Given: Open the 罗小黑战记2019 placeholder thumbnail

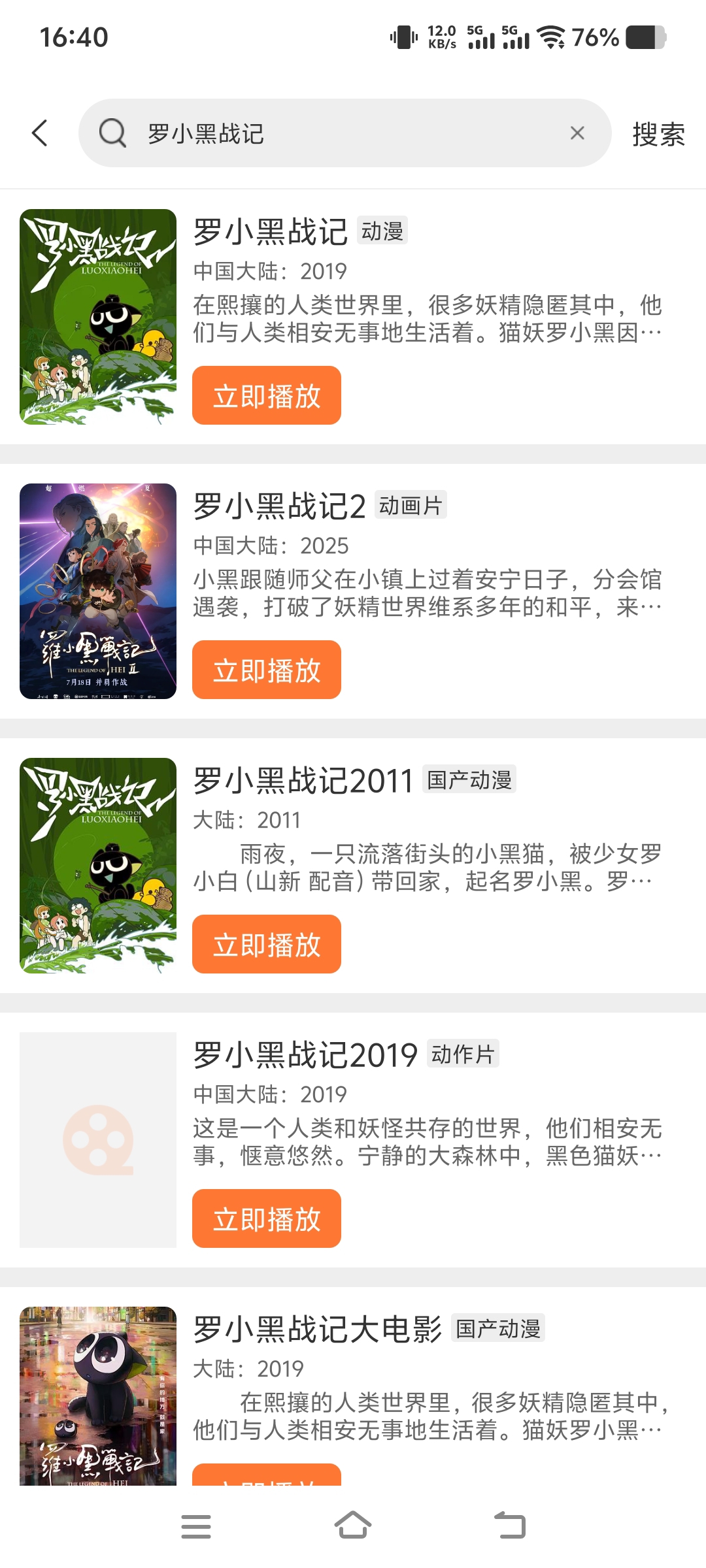Looking at the screenshot, I should (x=98, y=1140).
